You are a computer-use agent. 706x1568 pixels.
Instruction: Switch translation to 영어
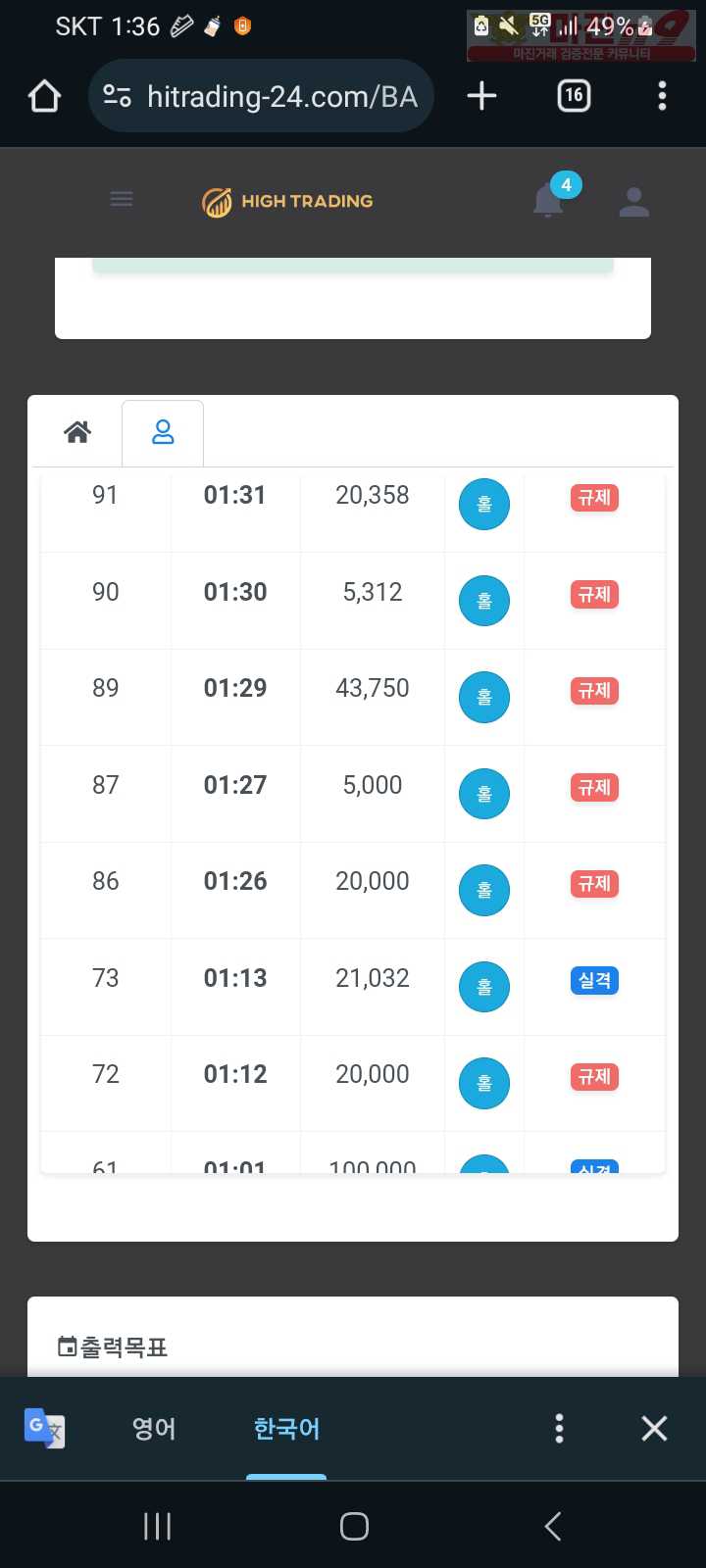[154, 1429]
